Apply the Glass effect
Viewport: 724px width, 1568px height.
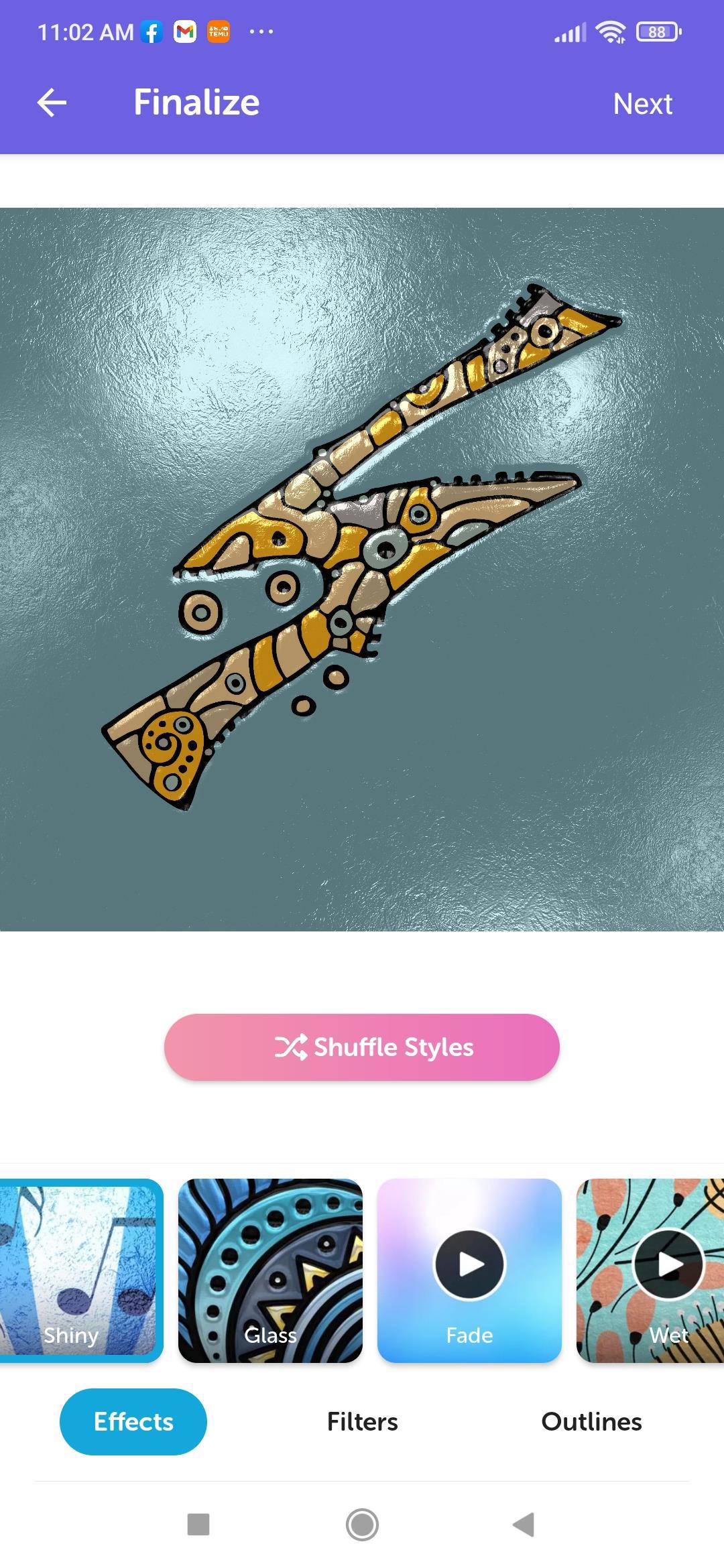[x=270, y=1270]
